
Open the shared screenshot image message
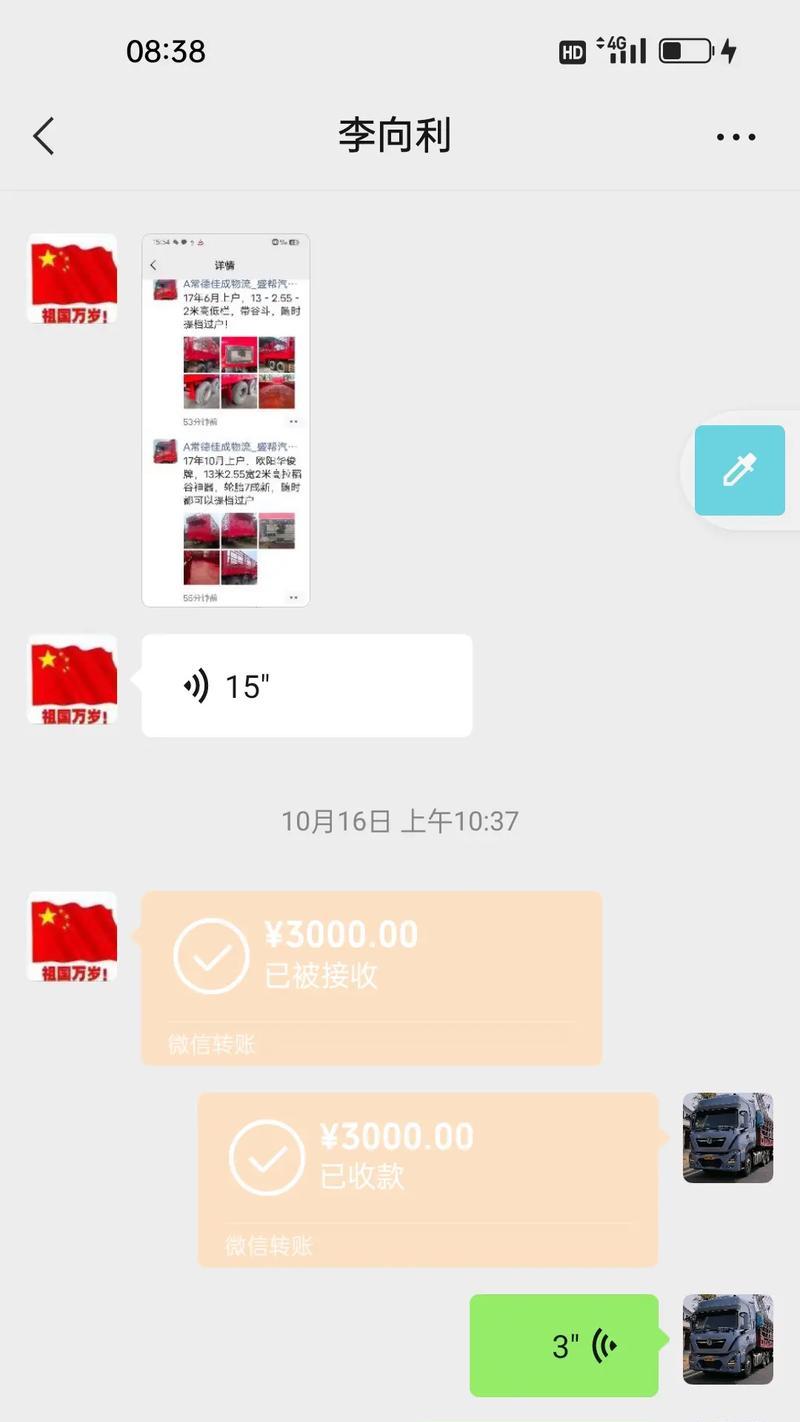[225, 420]
